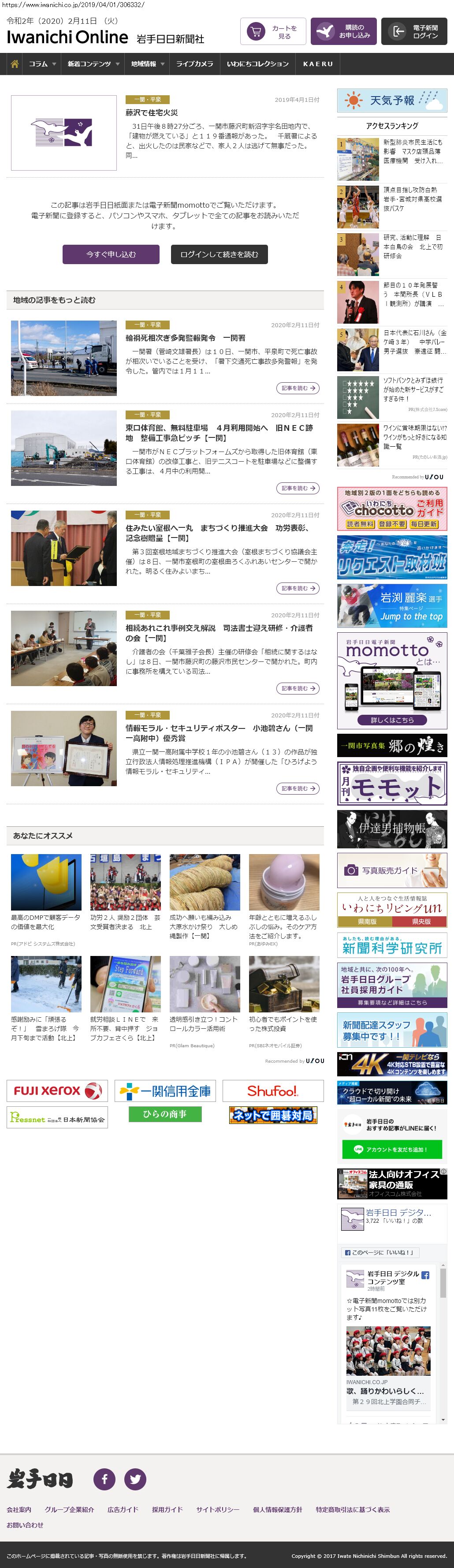Add the LINE account as a friend
Screen dimensions: 454x1568
[x=392, y=1149]
